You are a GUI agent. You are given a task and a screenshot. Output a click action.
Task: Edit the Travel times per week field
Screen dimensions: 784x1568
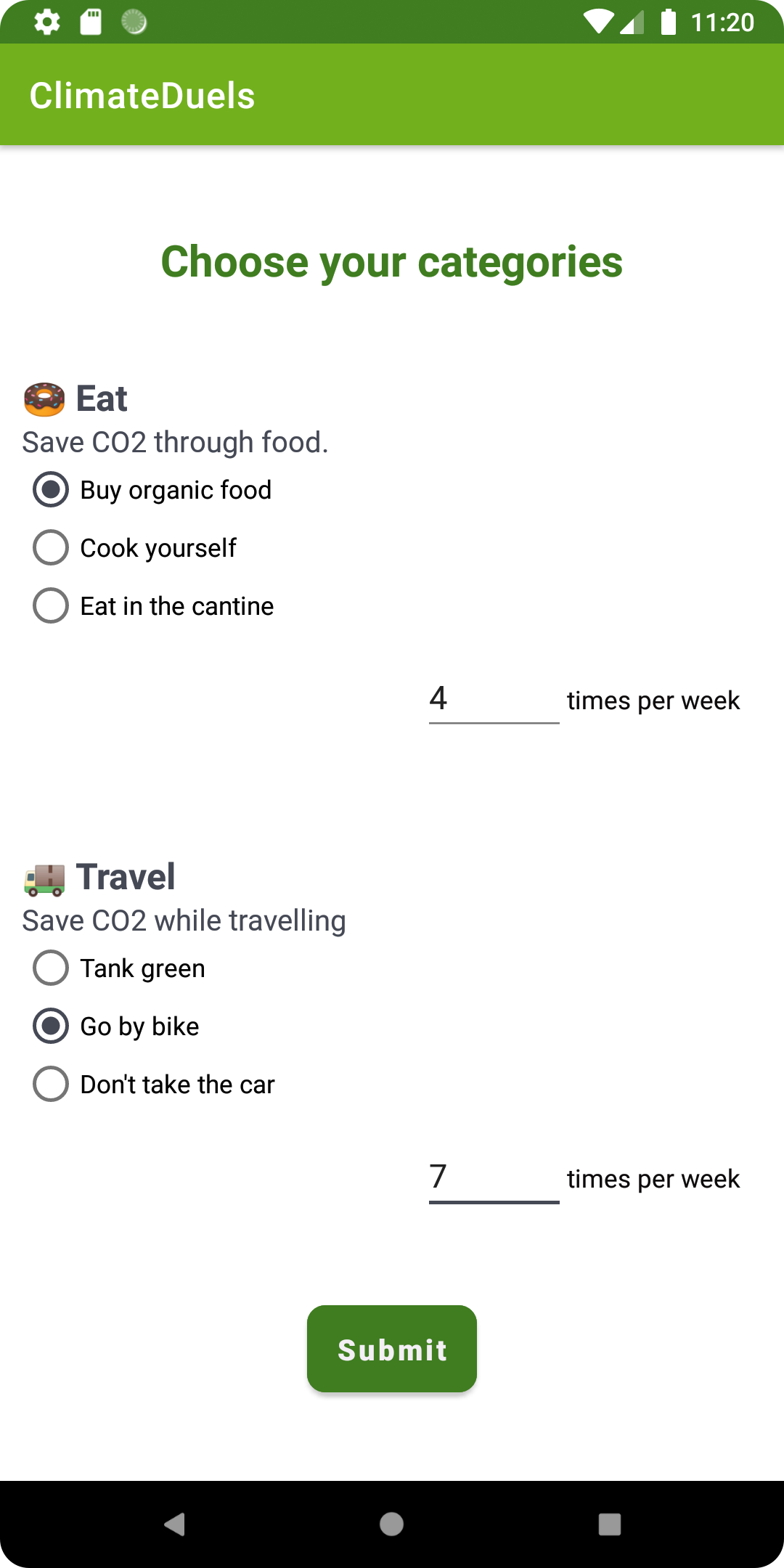(x=494, y=1178)
